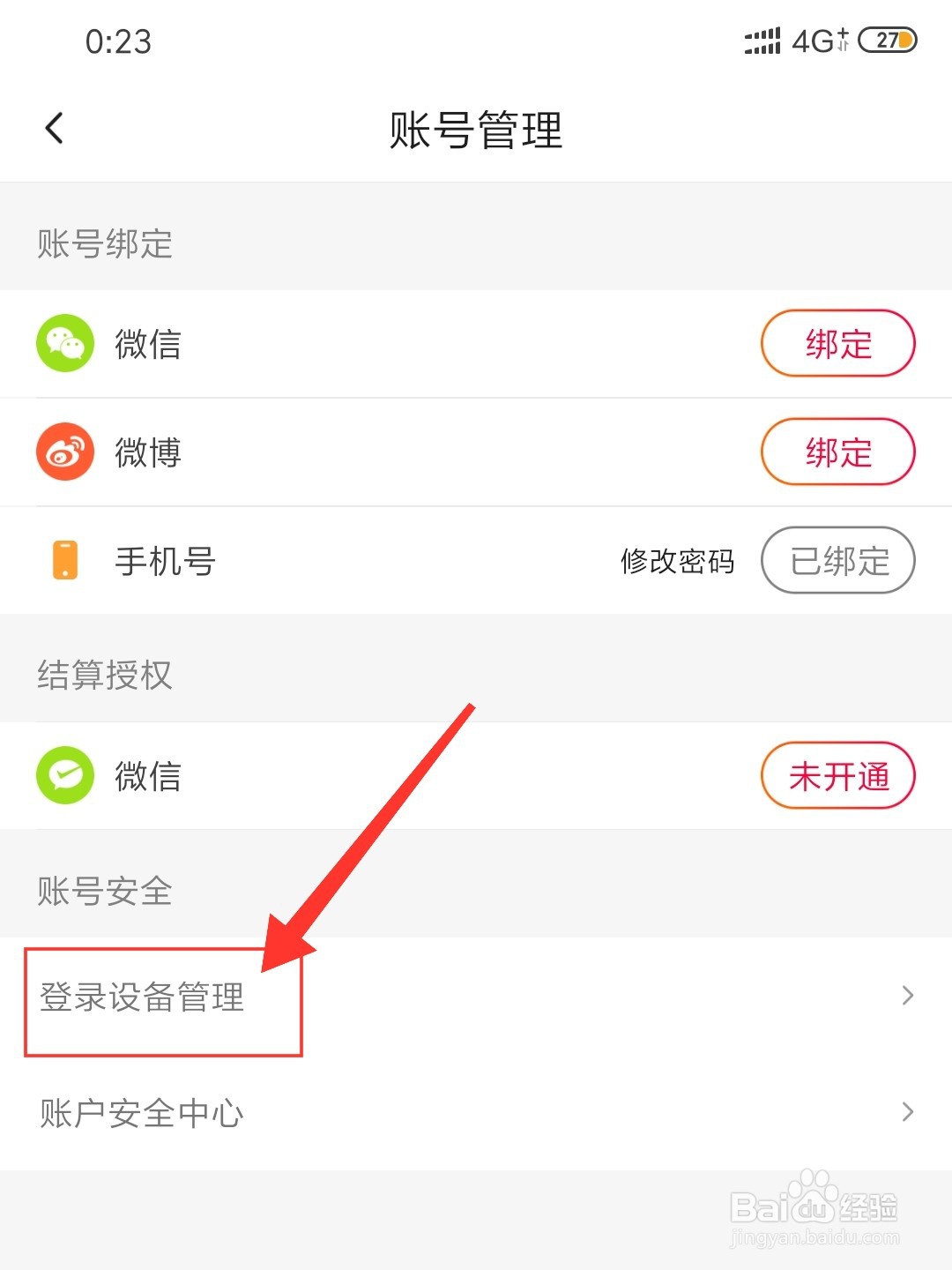Tap 修改密码 to change password
This screenshot has height=1270, width=952.
coord(677,561)
